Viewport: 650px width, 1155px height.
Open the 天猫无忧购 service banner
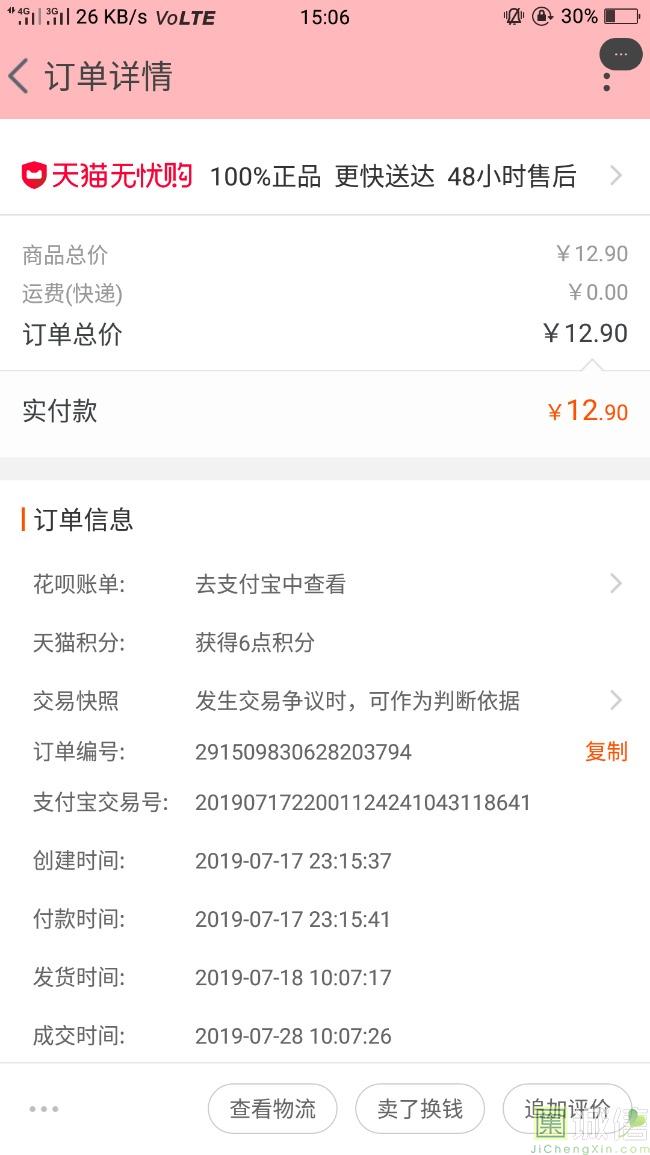324,176
